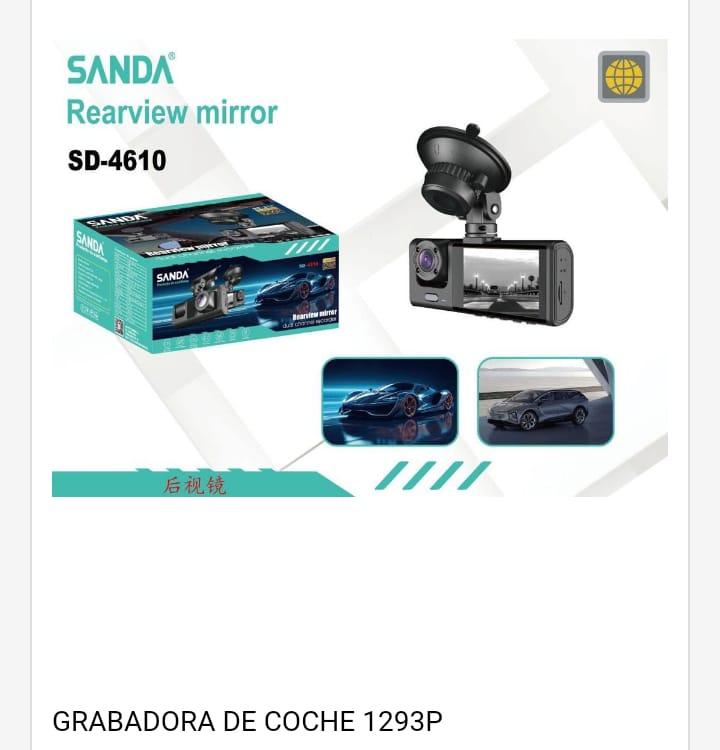Open the GRABADORA DE COCHE 1293P product card
The image size is (720, 750).
pyautogui.click(x=247, y=721)
